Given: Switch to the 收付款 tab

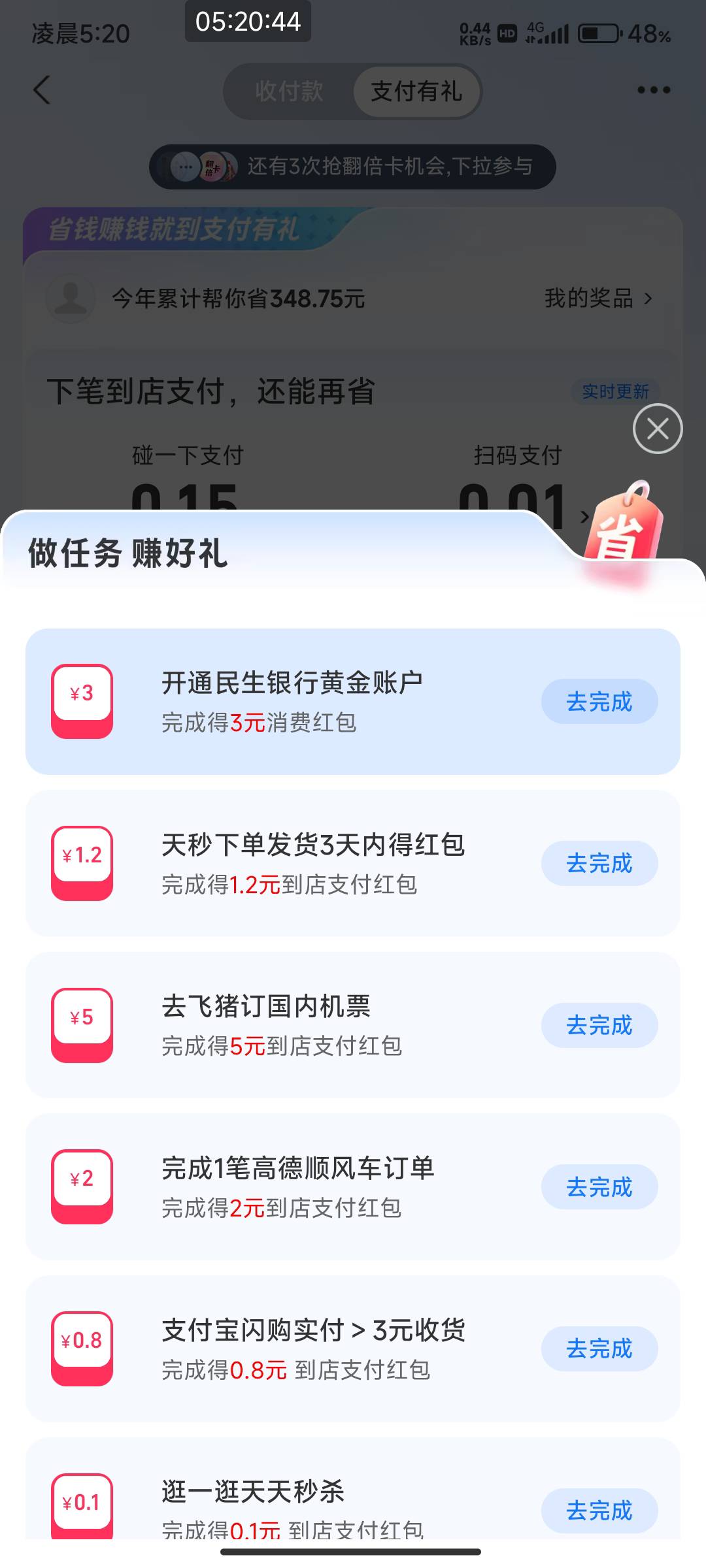Looking at the screenshot, I should pos(289,91).
